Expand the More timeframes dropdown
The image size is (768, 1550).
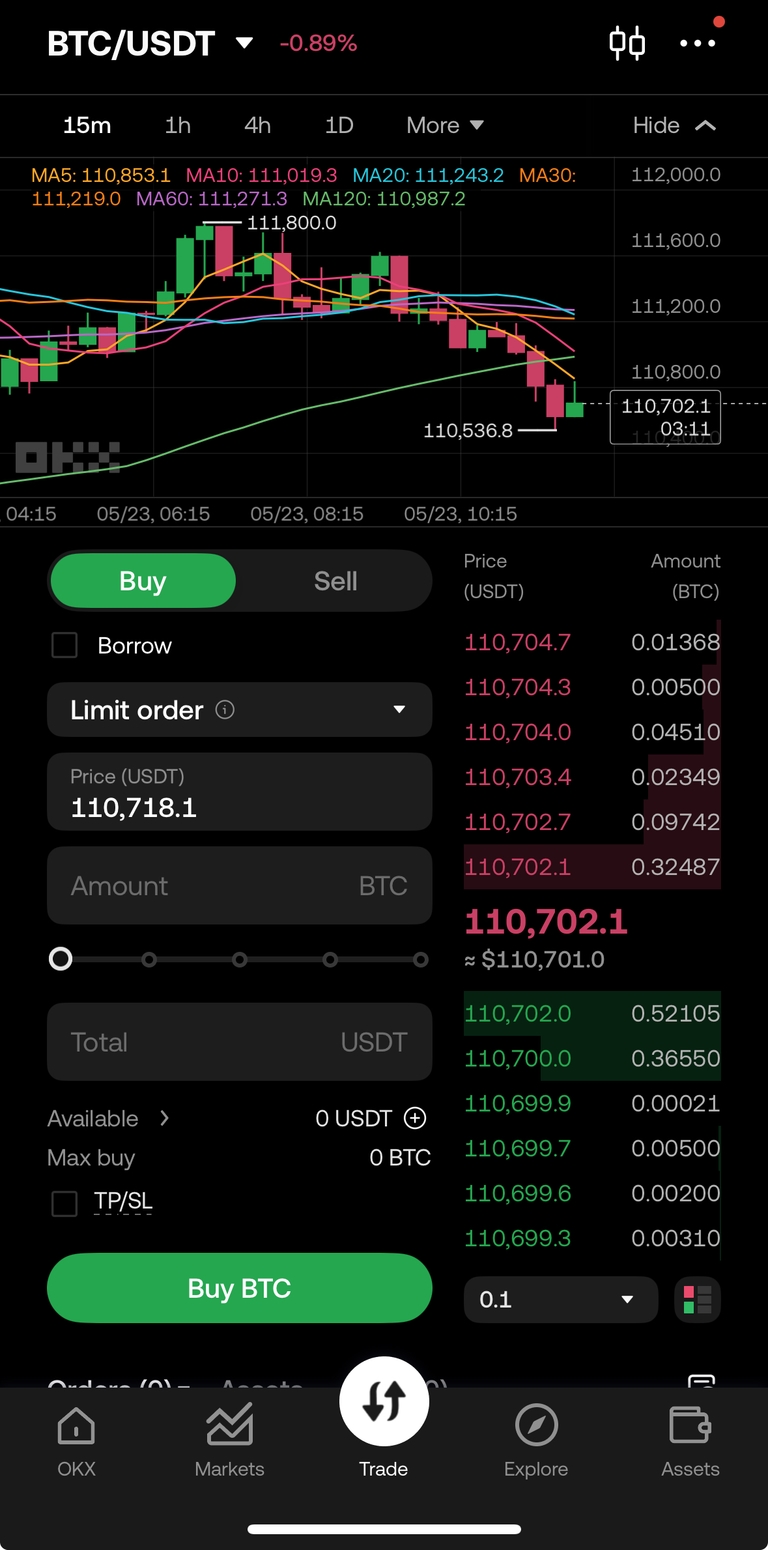444,125
